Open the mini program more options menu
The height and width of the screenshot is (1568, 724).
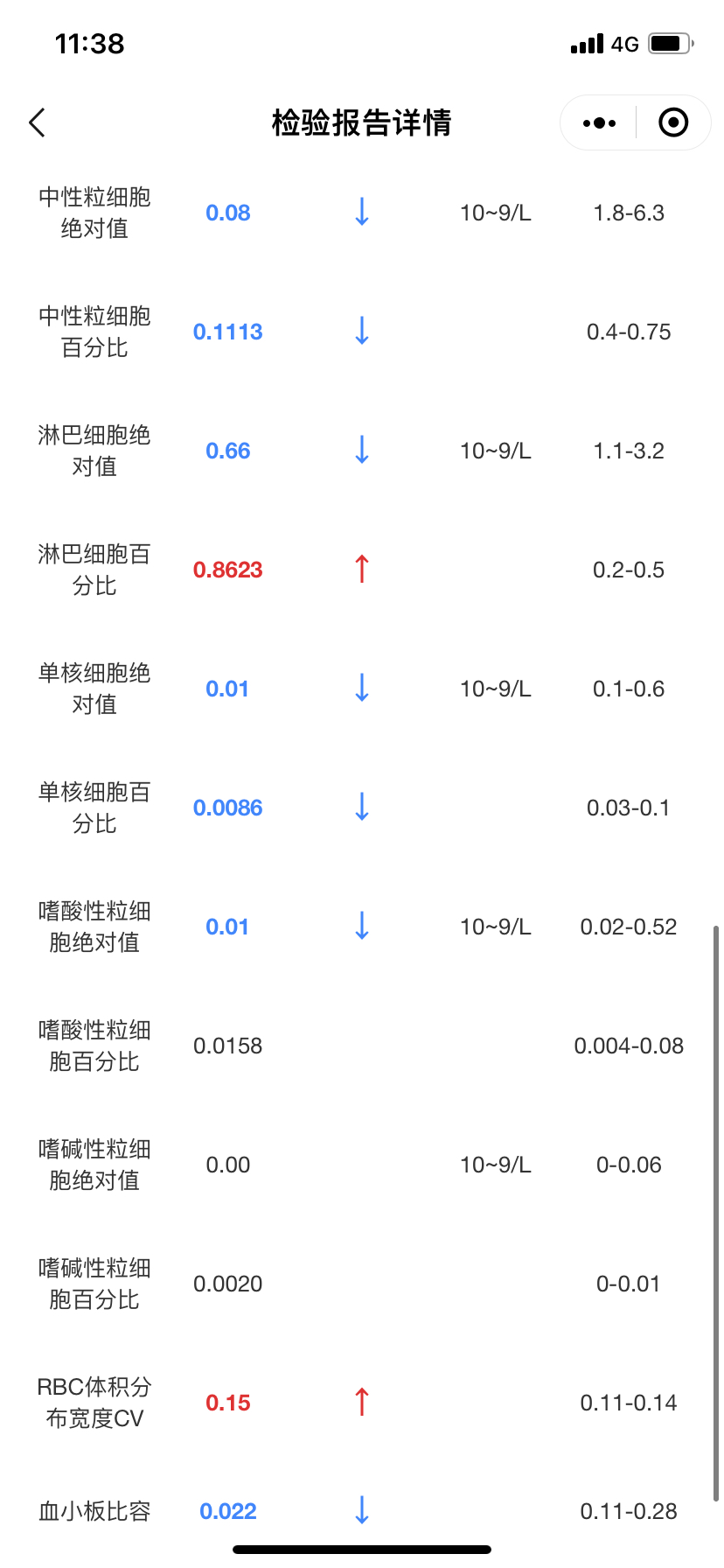point(599,123)
